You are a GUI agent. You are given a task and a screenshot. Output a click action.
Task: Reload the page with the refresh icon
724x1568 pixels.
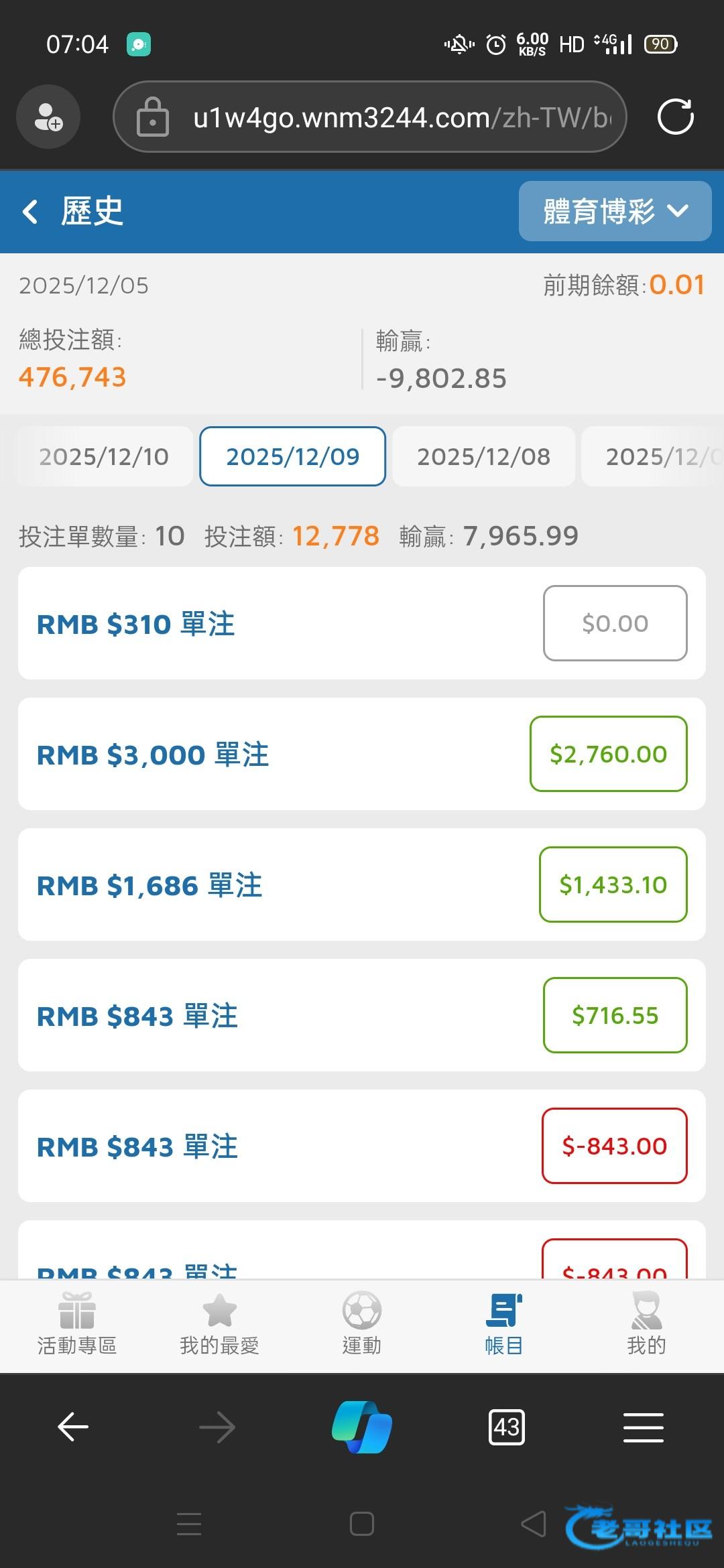pos(675,117)
